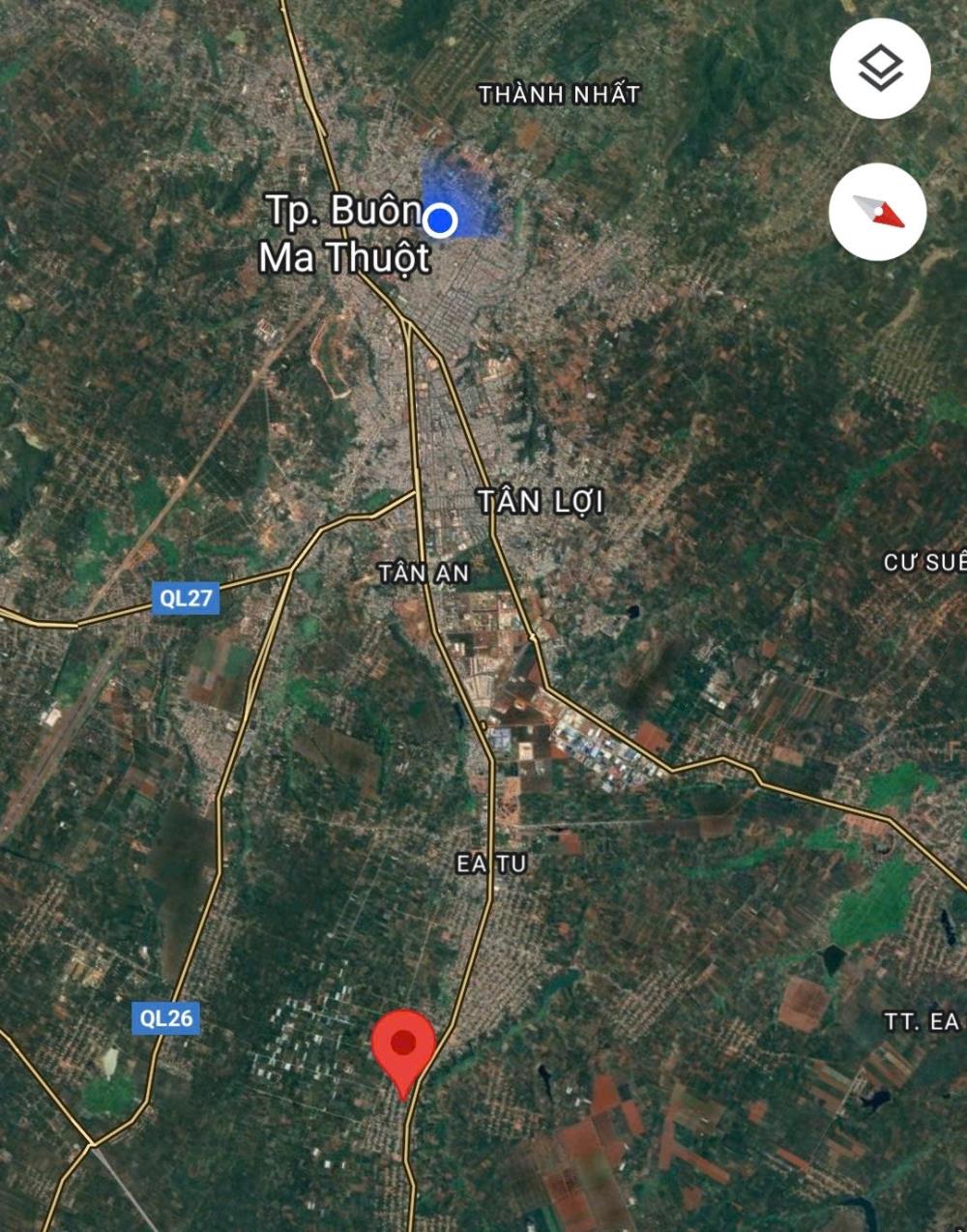The height and width of the screenshot is (1232, 967).
Task: Reset map orientation with the compass
Action: [x=878, y=212]
